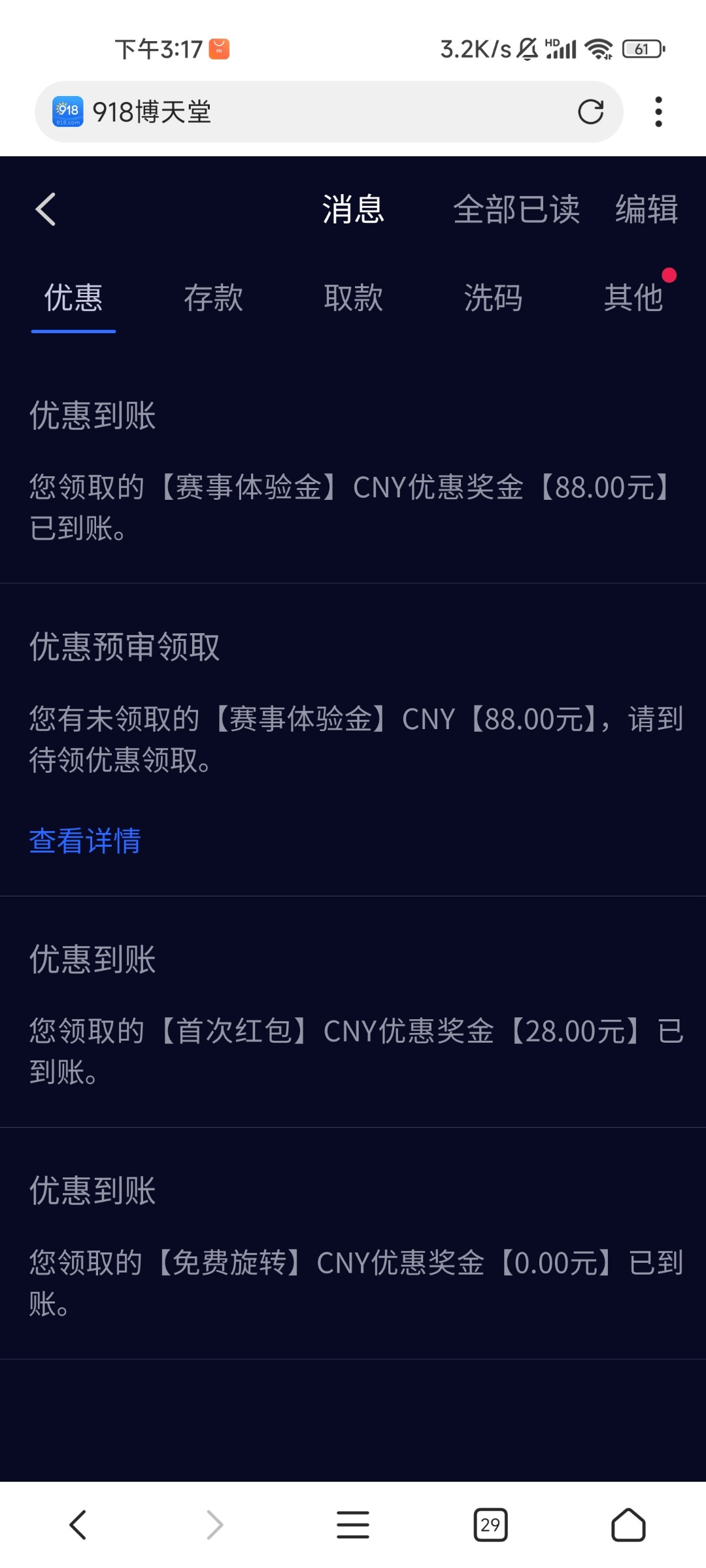Screen dimensions: 706x1568
Task: Switch to the 洗码 tab
Action: click(493, 298)
